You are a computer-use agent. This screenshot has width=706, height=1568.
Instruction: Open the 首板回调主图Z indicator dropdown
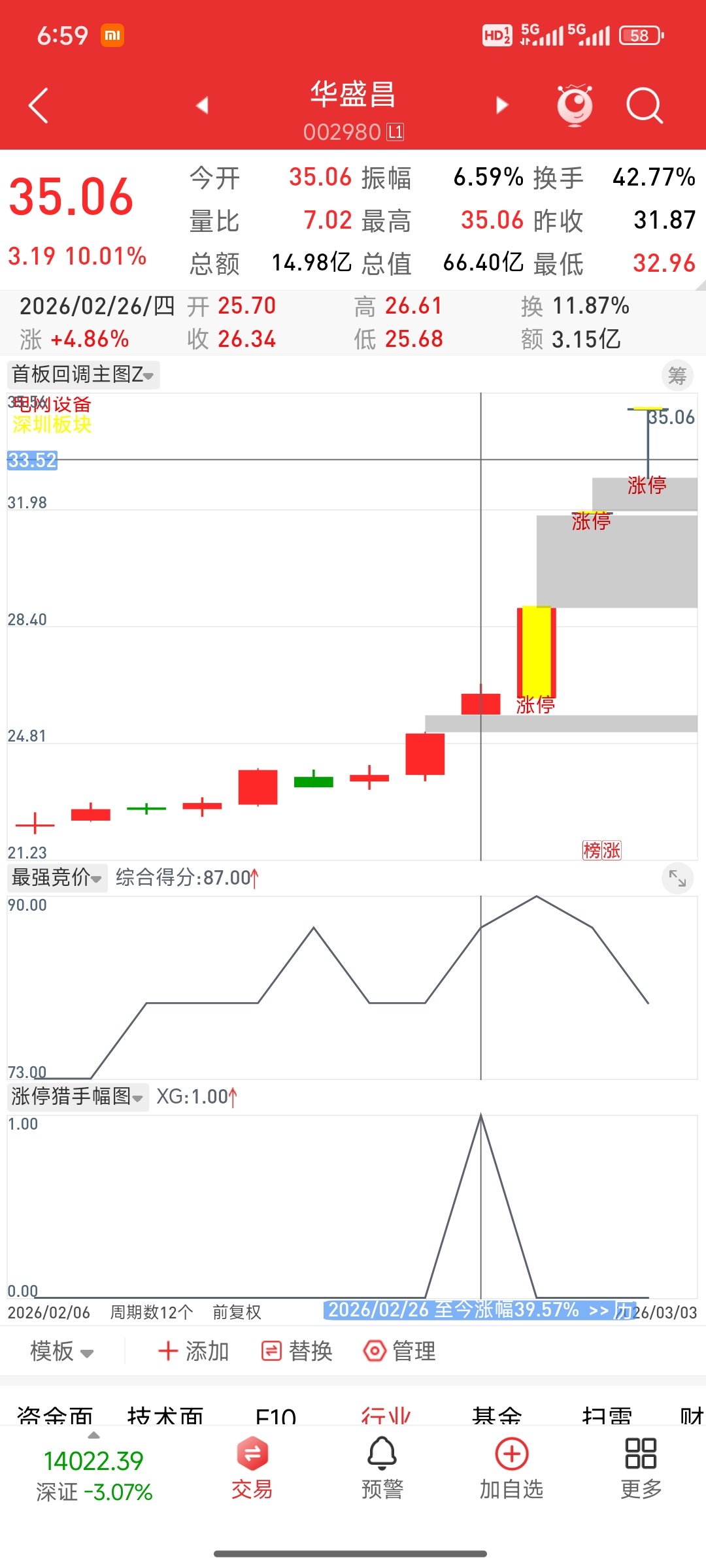(84, 375)
